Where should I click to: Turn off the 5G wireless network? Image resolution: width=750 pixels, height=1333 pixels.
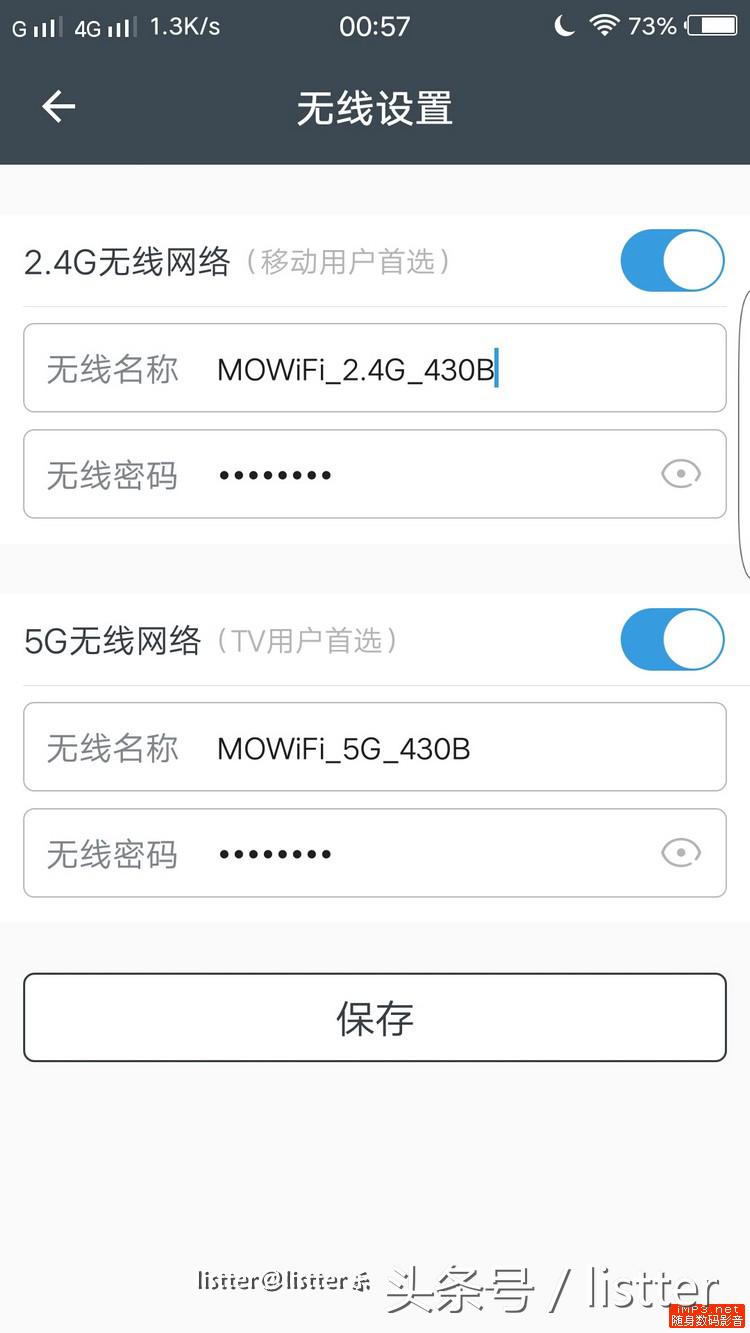click(x=672, y=639)
